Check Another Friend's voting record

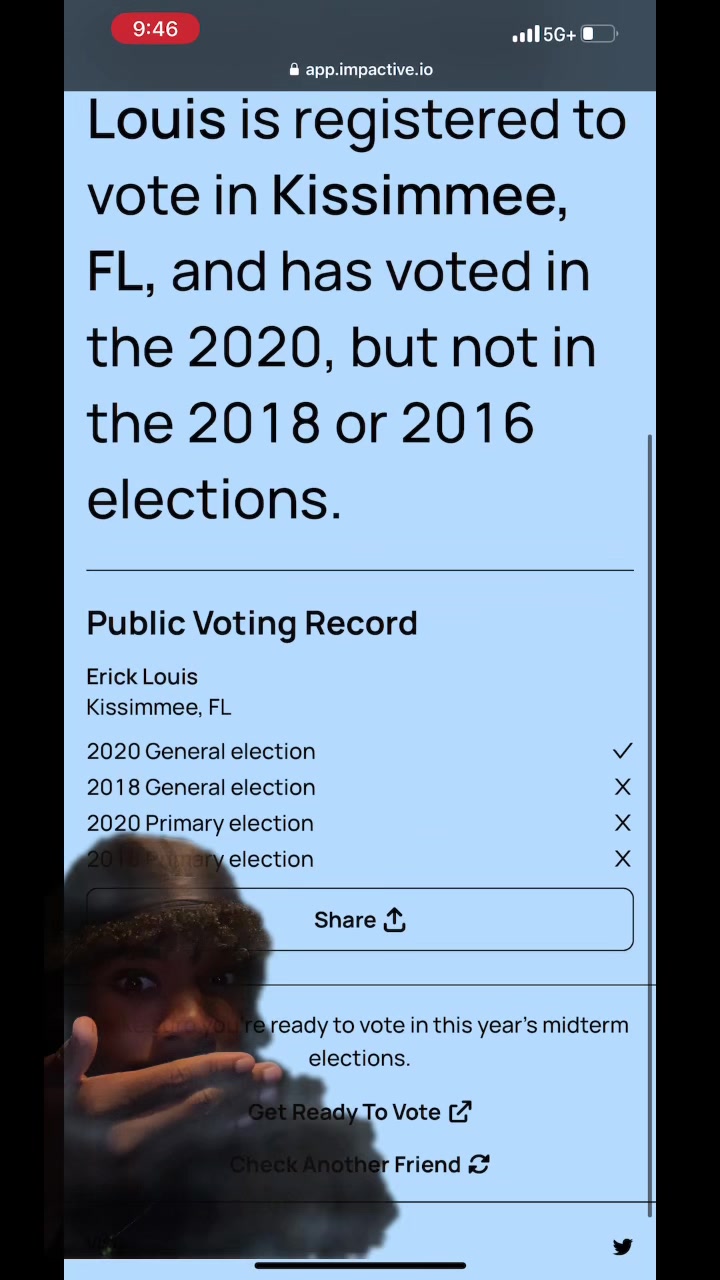click(x=360, y=1165)
